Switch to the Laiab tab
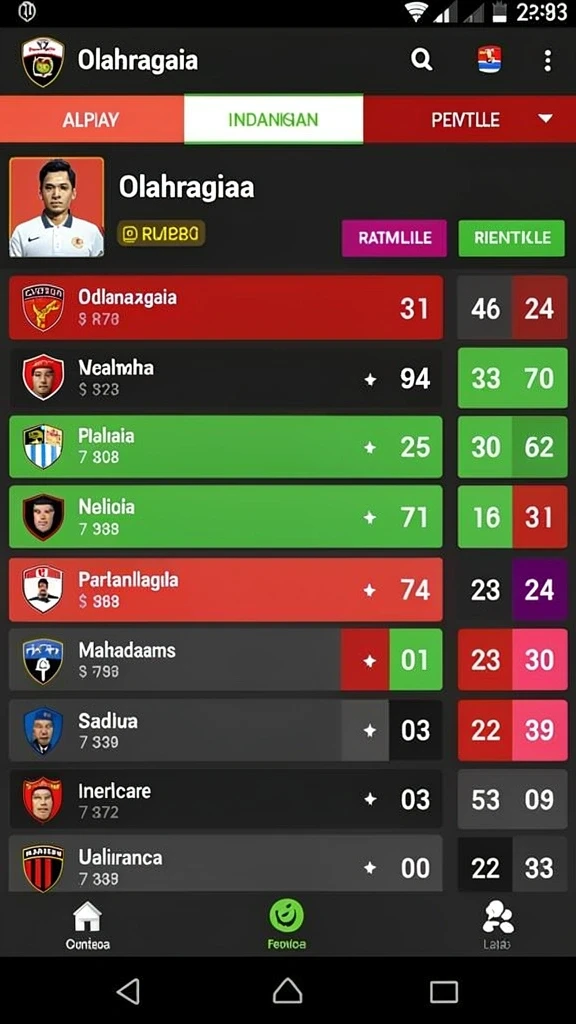The width and height of the screenshot is (576, 1024). (x=498, y=925)
